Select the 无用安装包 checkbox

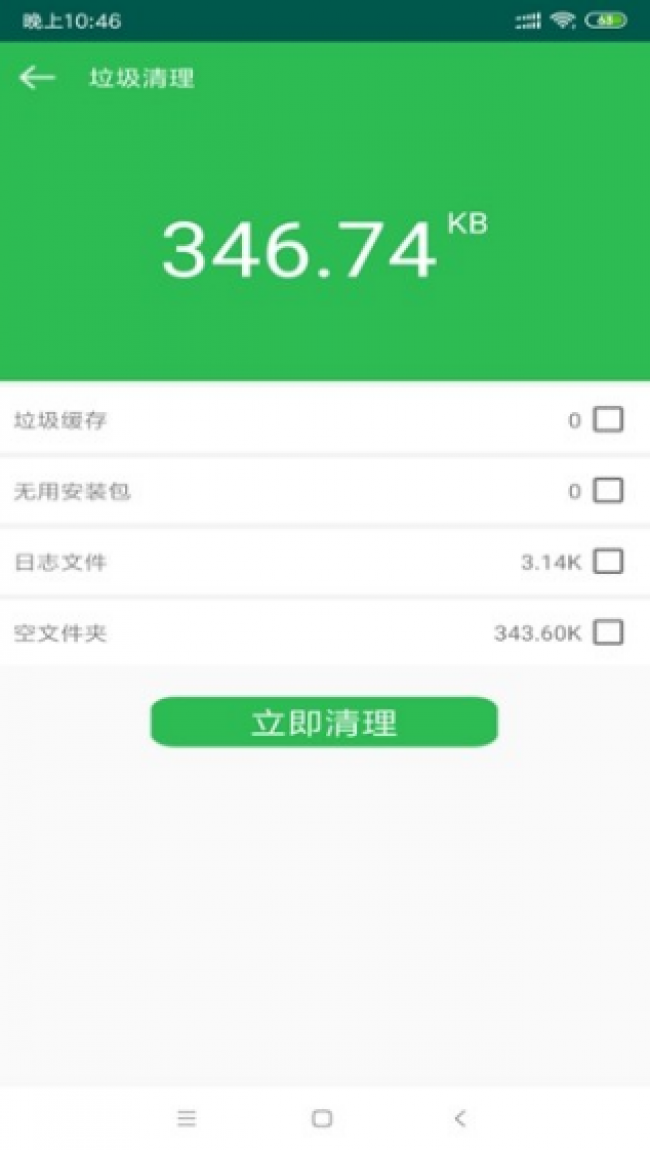coord(608,491)
